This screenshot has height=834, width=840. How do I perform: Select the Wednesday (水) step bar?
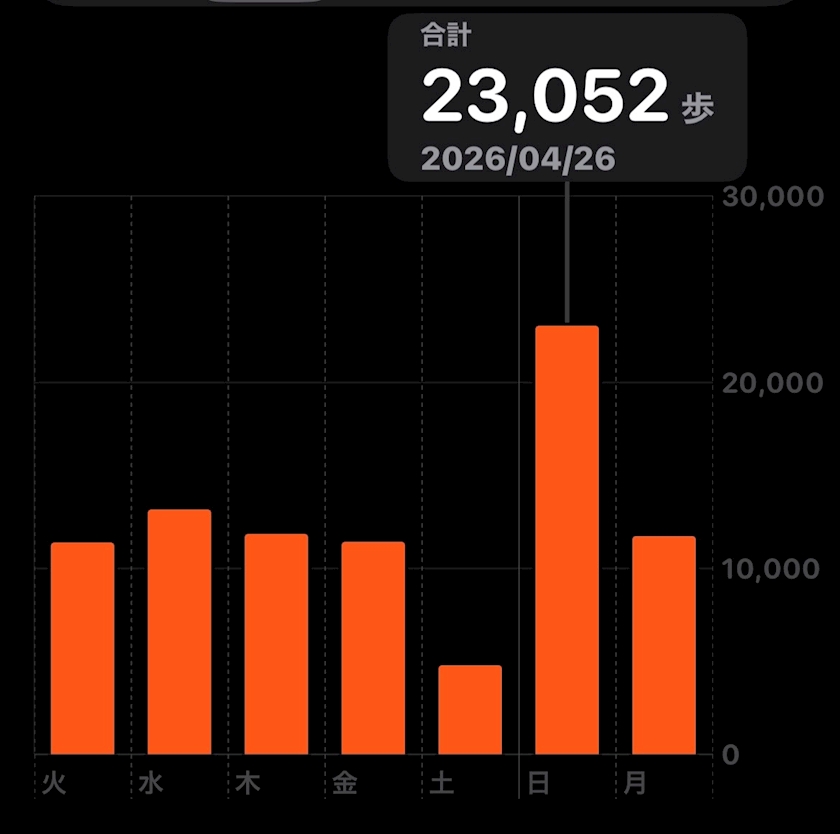[179, 632]
